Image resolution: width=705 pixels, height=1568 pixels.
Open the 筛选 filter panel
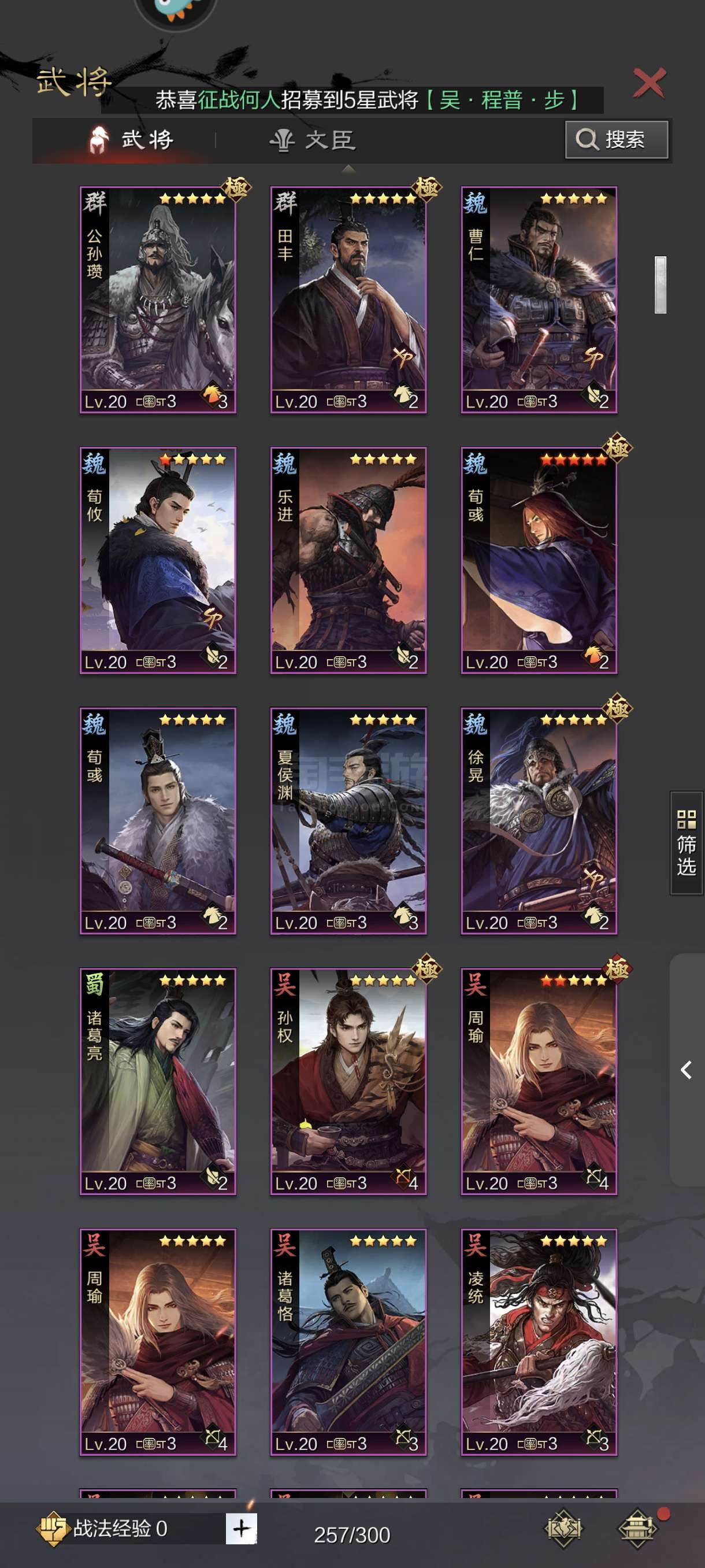(686, 843)
